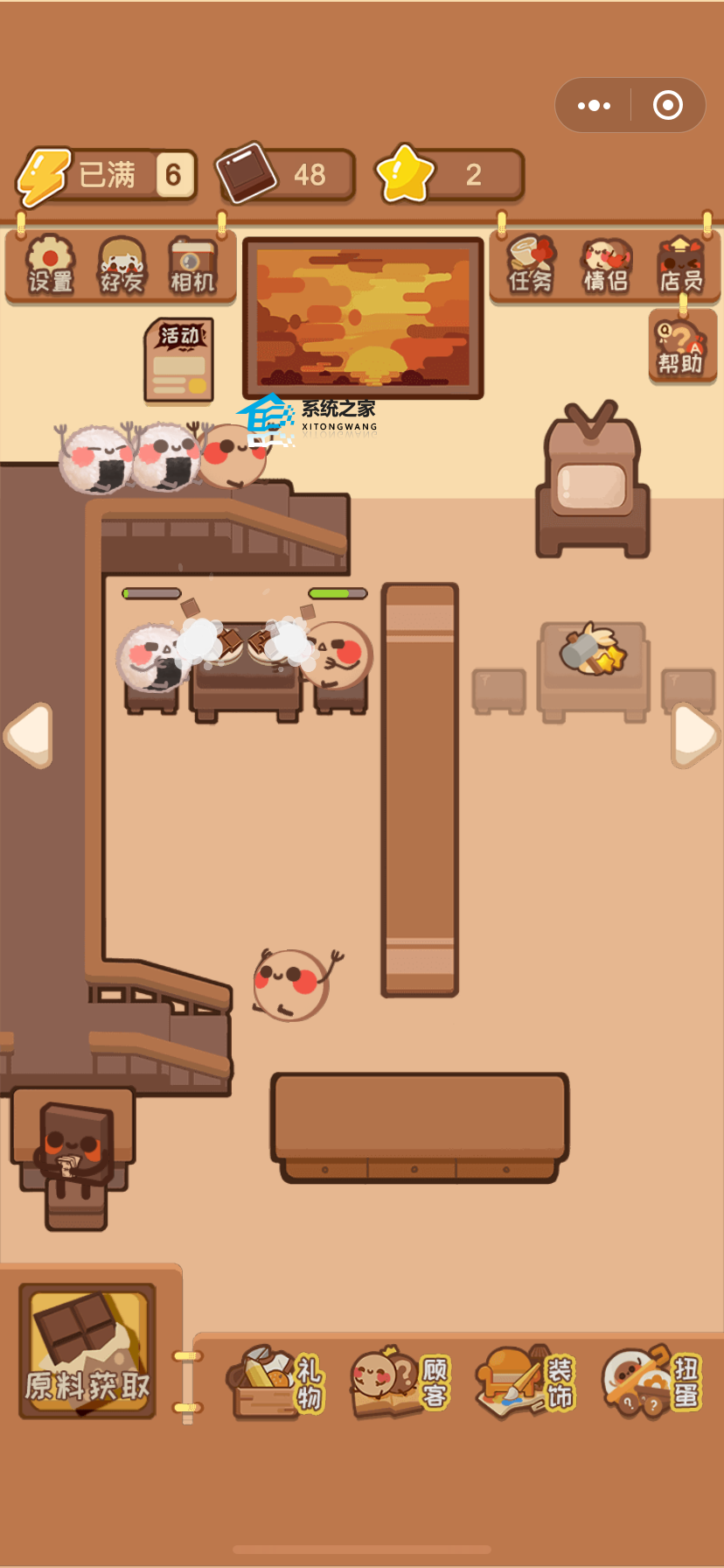Open the 好友 friends button

122,265
